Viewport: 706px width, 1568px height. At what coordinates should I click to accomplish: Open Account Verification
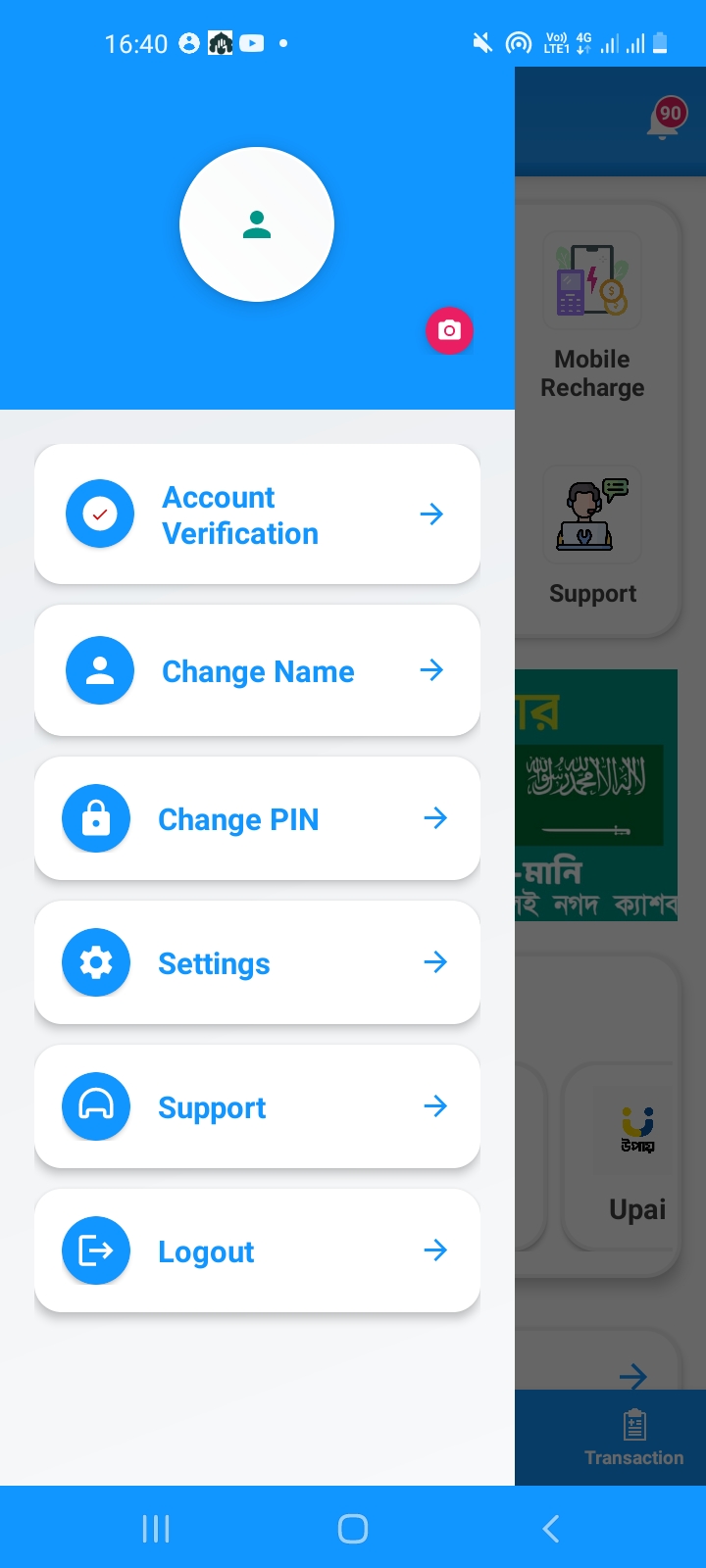tap(257, 514)
